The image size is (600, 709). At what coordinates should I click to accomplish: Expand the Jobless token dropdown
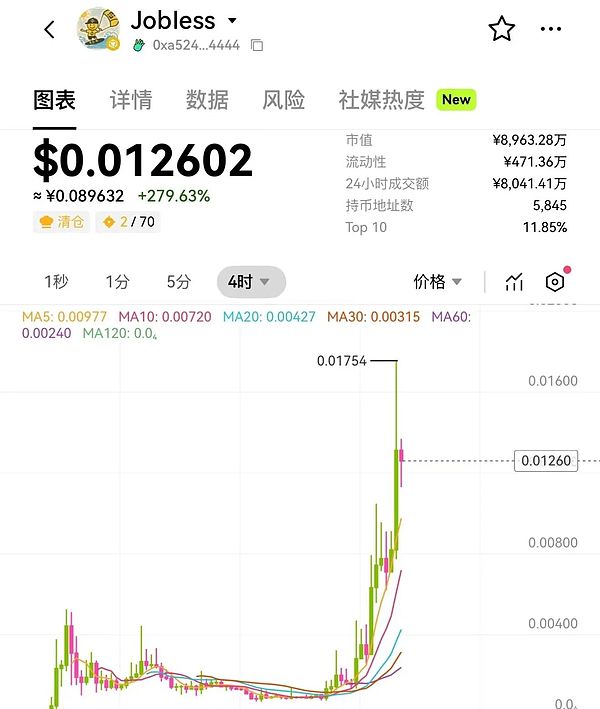point(232,21)
